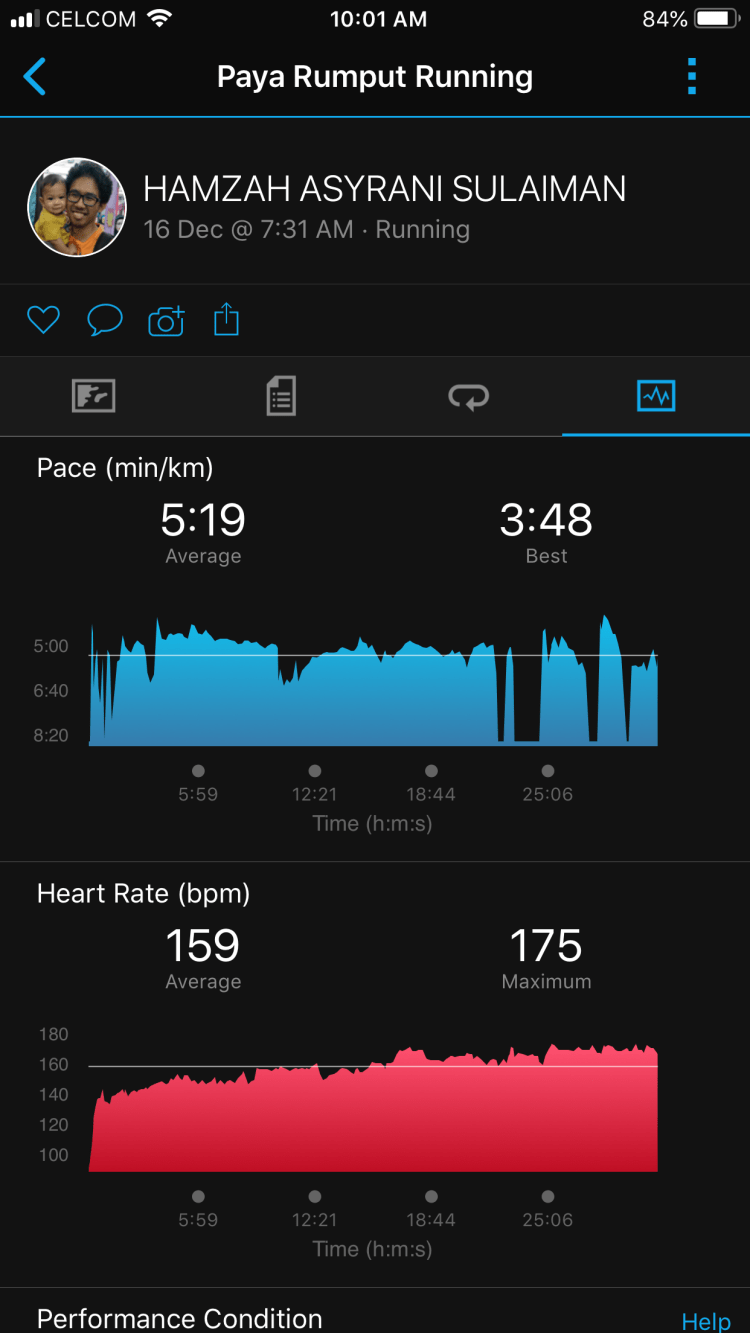
Task: Share this running activity
Action: click(x=227, y=320)
